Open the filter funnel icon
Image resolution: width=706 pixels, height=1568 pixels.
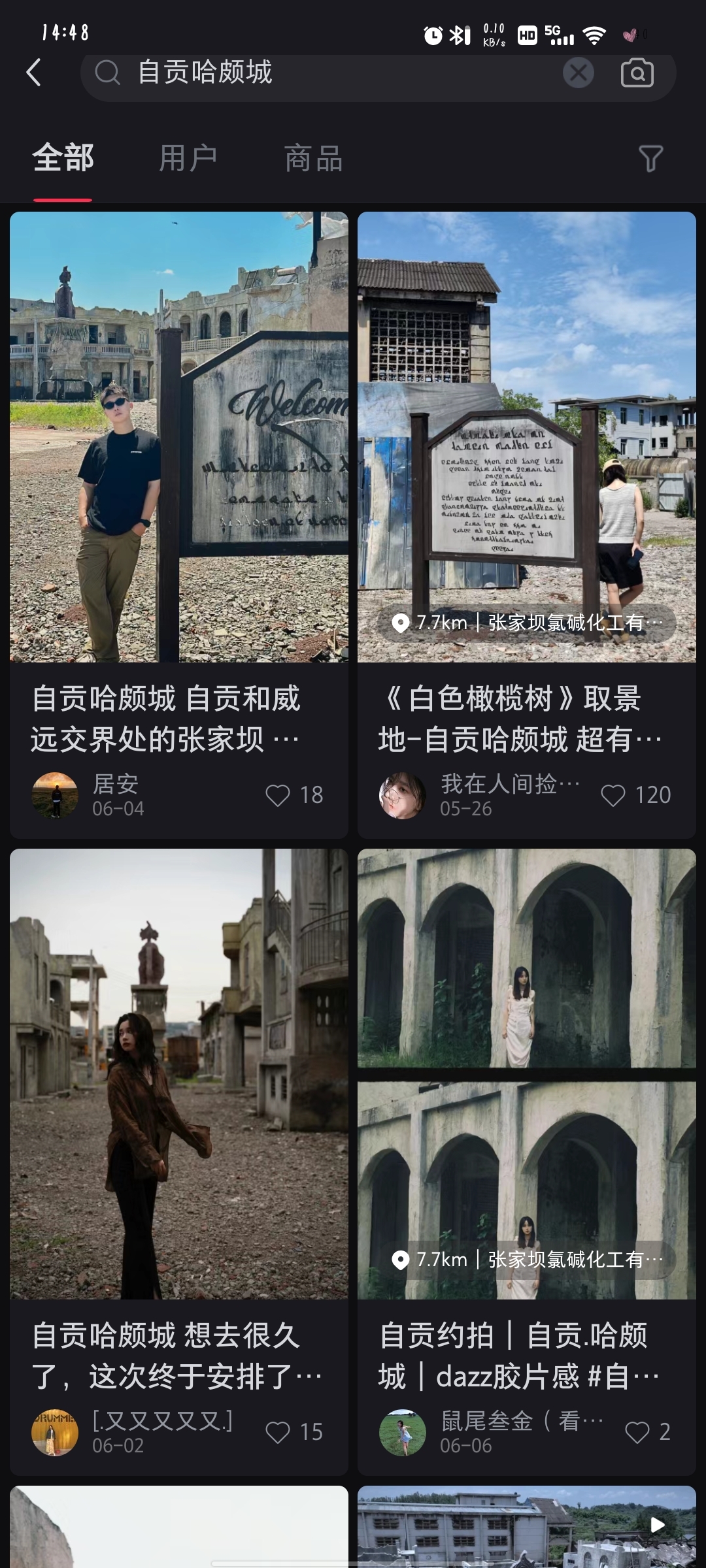(650, 159)
